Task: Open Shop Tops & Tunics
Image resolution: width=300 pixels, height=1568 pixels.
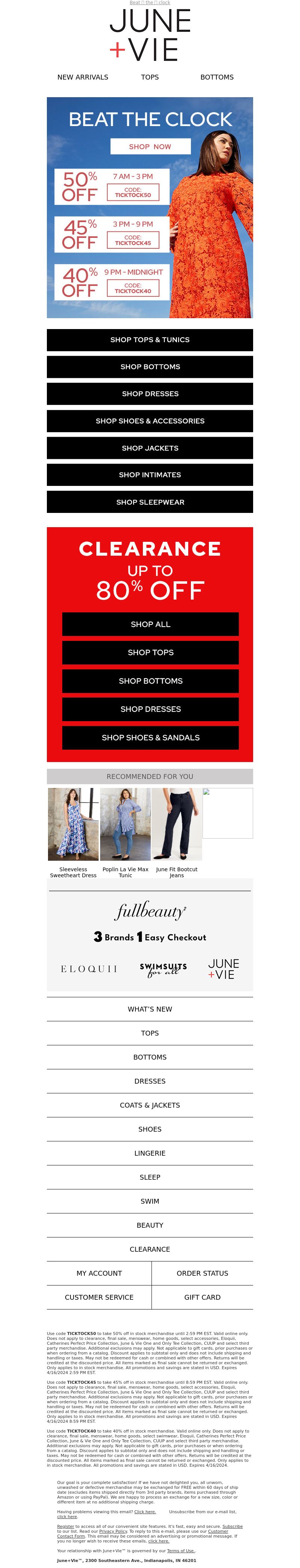Action: tap(150, 340)
